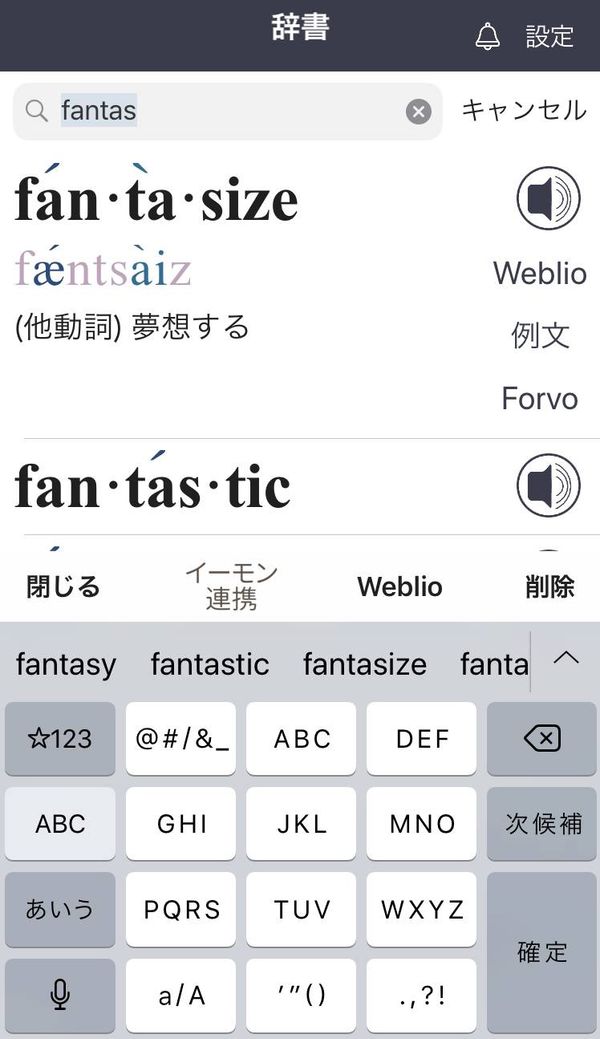
Task: Tap Weblio in the keyboard toolbar
Action: tap(400, 586)
